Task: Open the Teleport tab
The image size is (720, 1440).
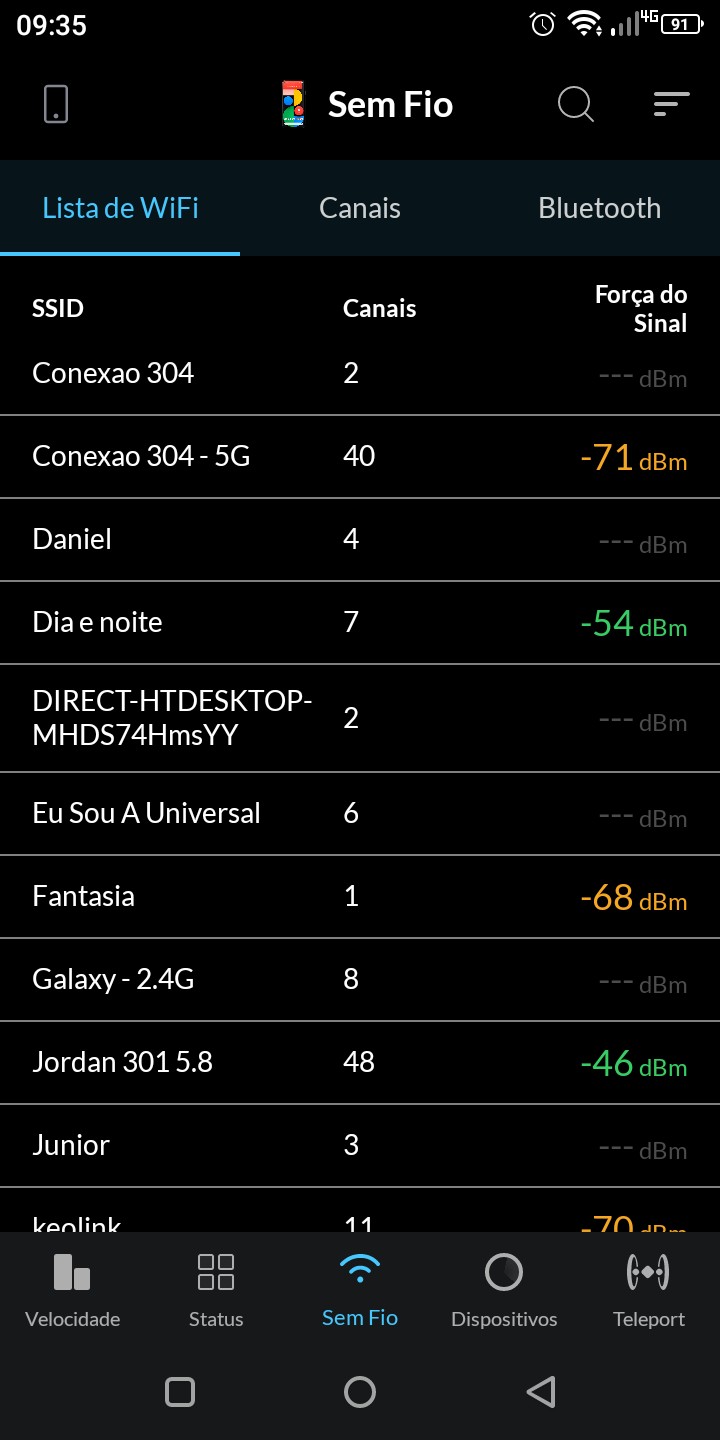Action: (x=648, y=1290)
